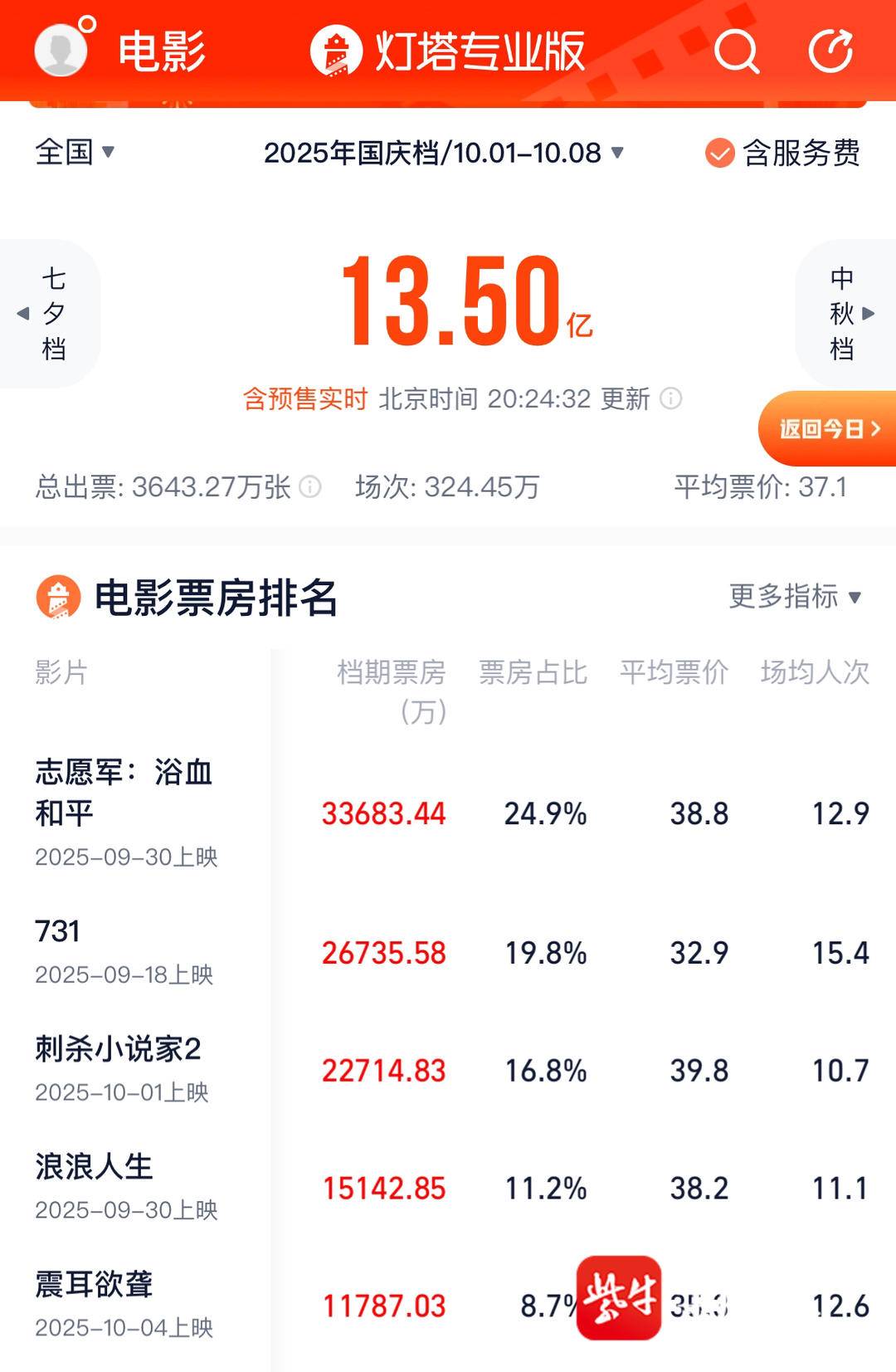Show info beside update time
Screen dimensions: 896x1372
(x=670, y=399)
